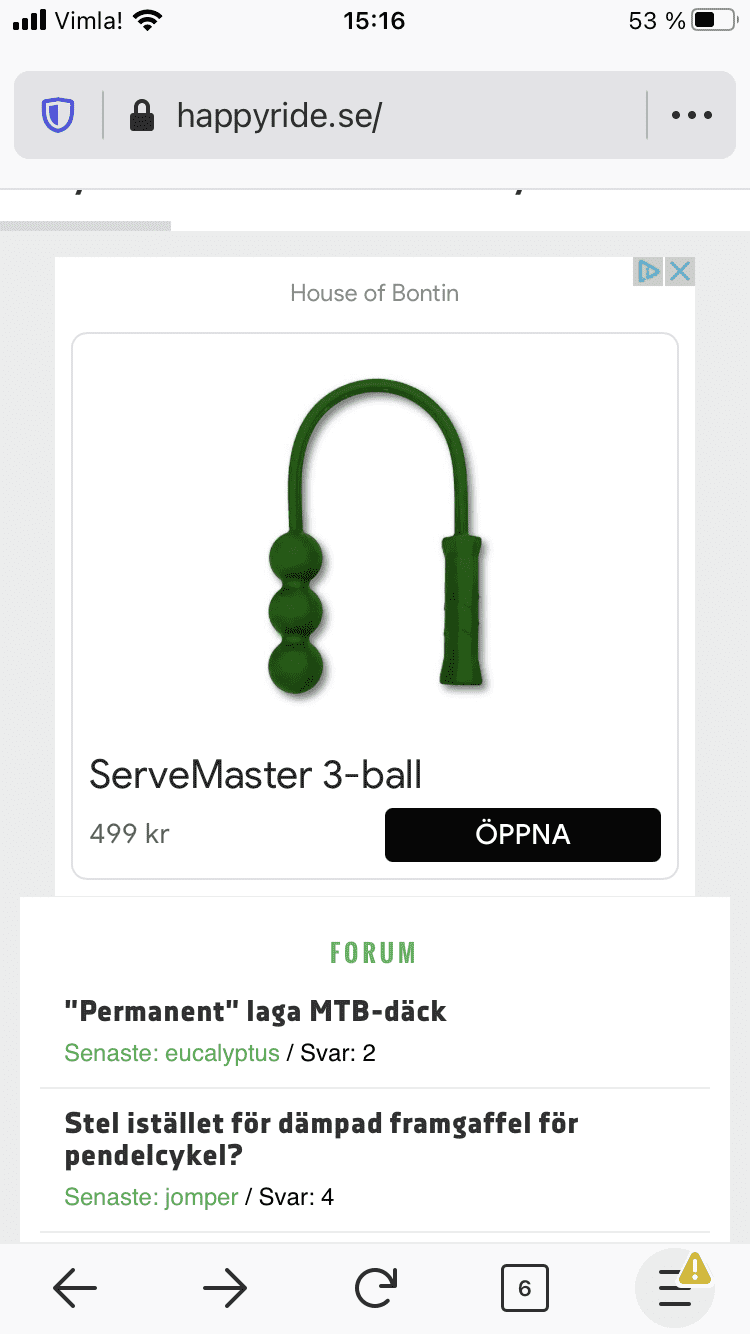Open thread about stel istället för dämpad framgaffel

click(x=321, y=1139)
